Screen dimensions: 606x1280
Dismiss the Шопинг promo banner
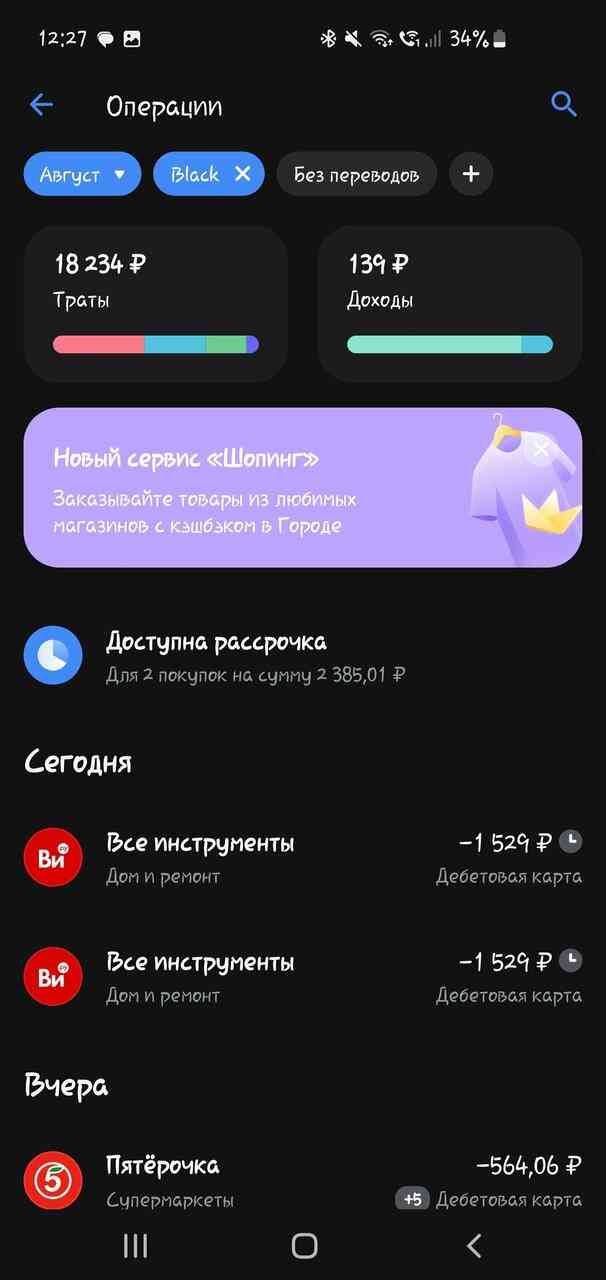coord(541,449)
